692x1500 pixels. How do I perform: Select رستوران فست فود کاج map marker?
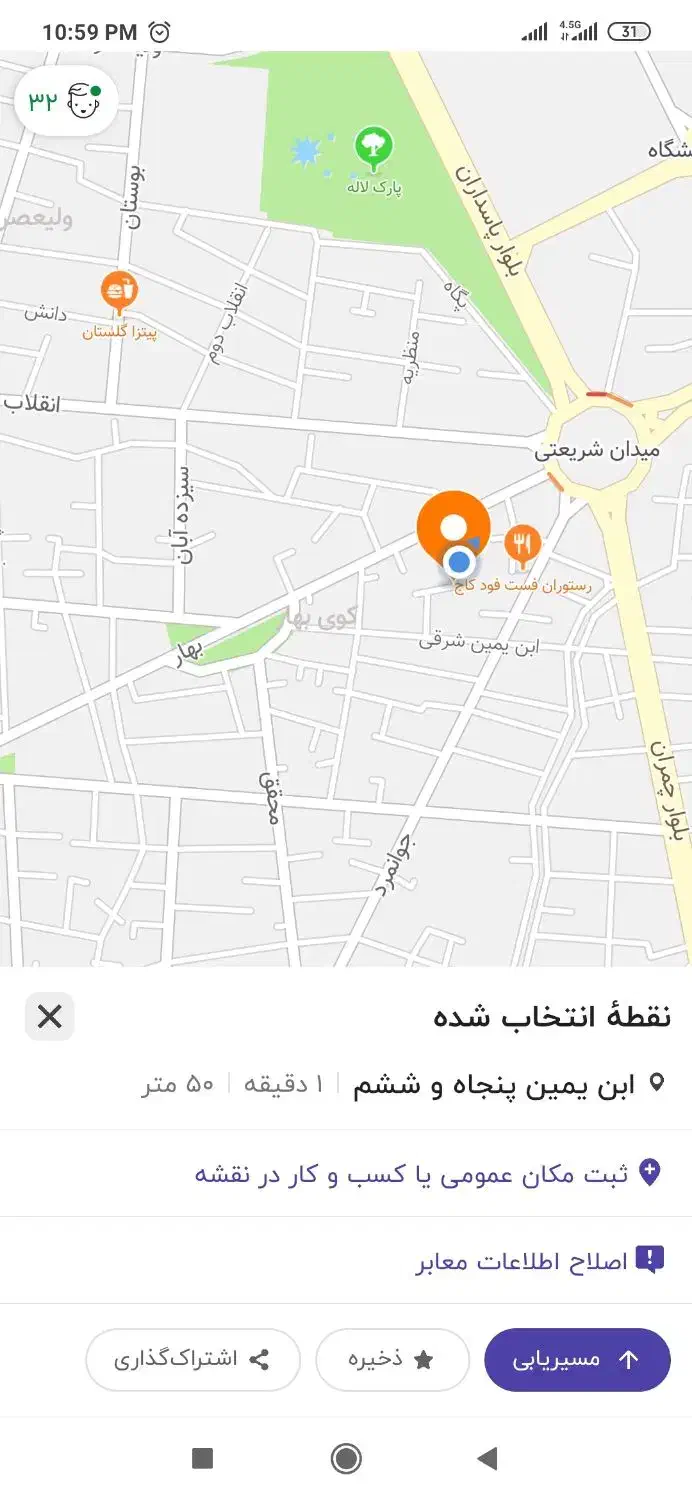pyautogui.click(x=522, y=546)
